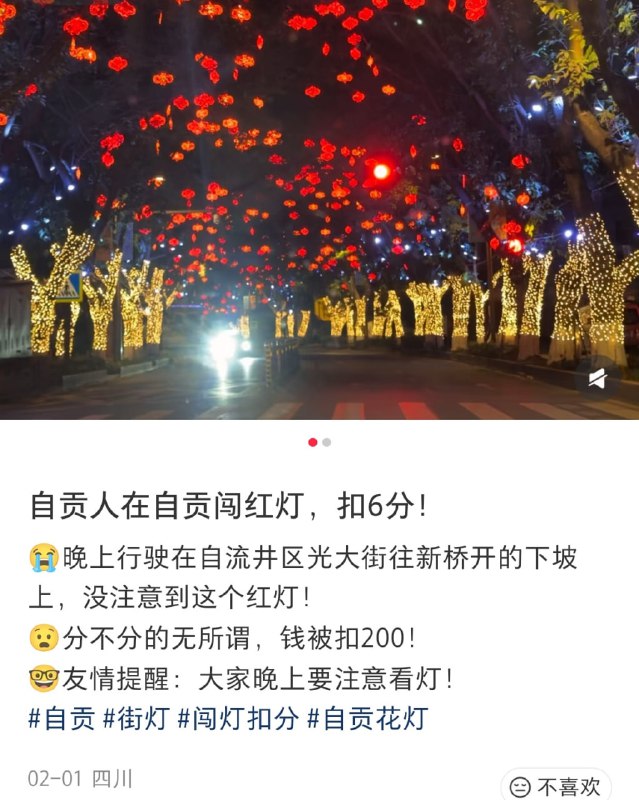Open the #街灯 hashtag
The width and height of the screenshot is (639, 800).
tap(135, 718)
